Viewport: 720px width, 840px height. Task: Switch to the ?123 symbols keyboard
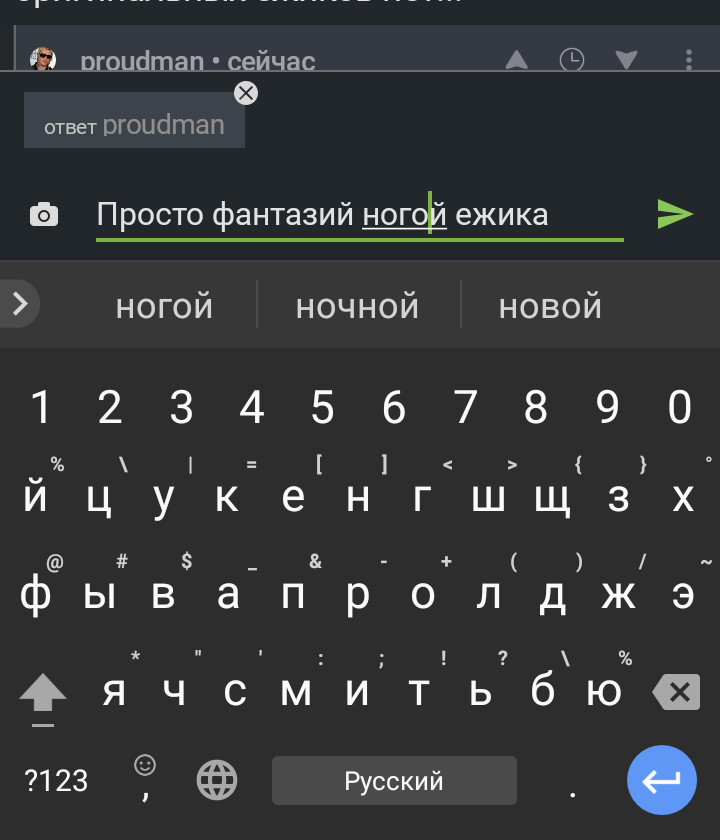click(x=56, y=780)
